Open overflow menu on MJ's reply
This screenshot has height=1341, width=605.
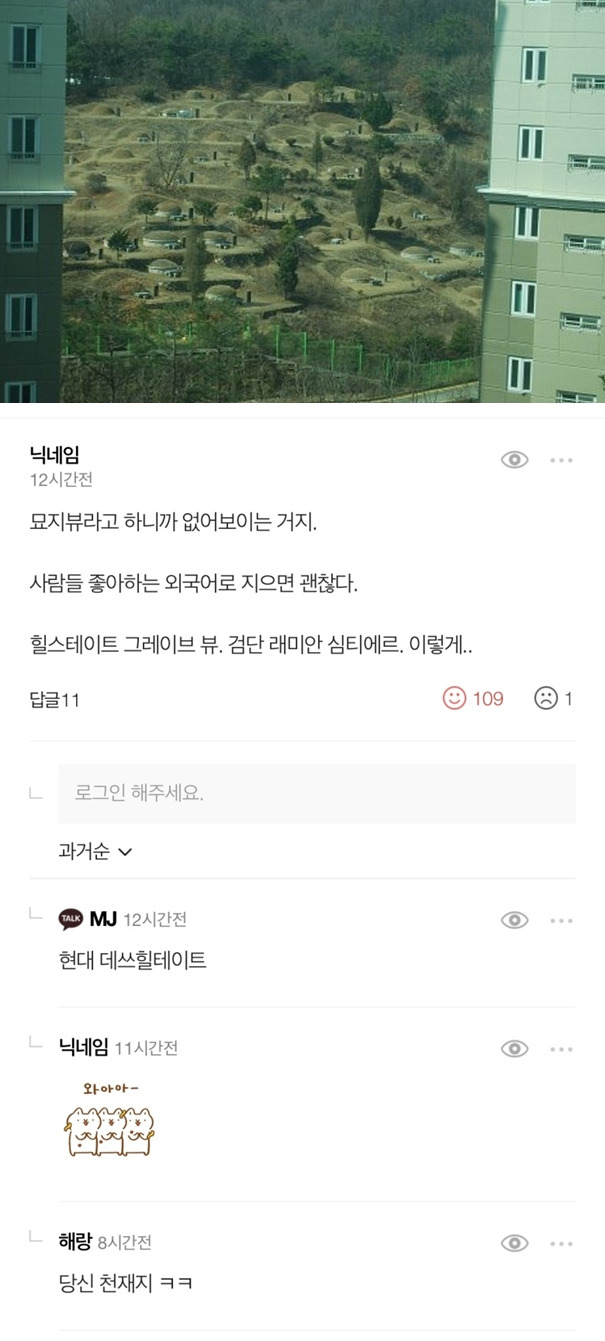[x=561, y=920]
